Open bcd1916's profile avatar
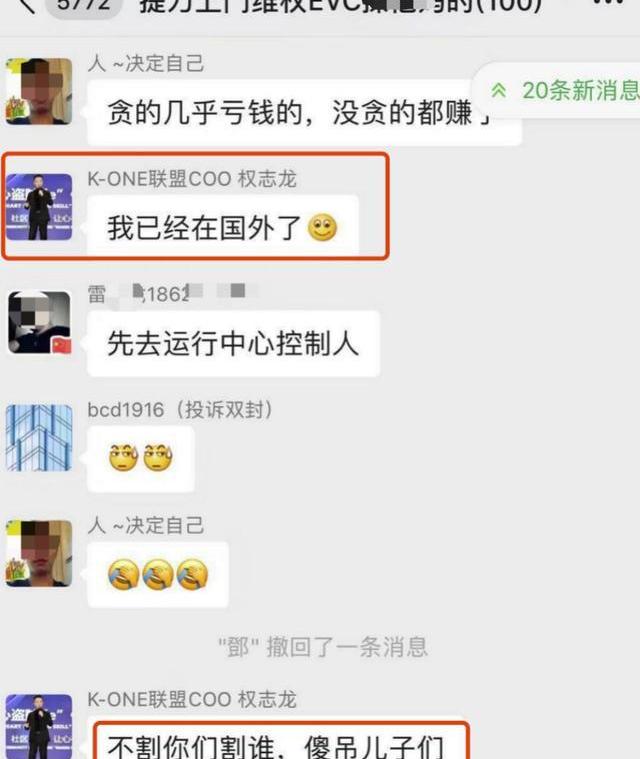 point(39,437)
